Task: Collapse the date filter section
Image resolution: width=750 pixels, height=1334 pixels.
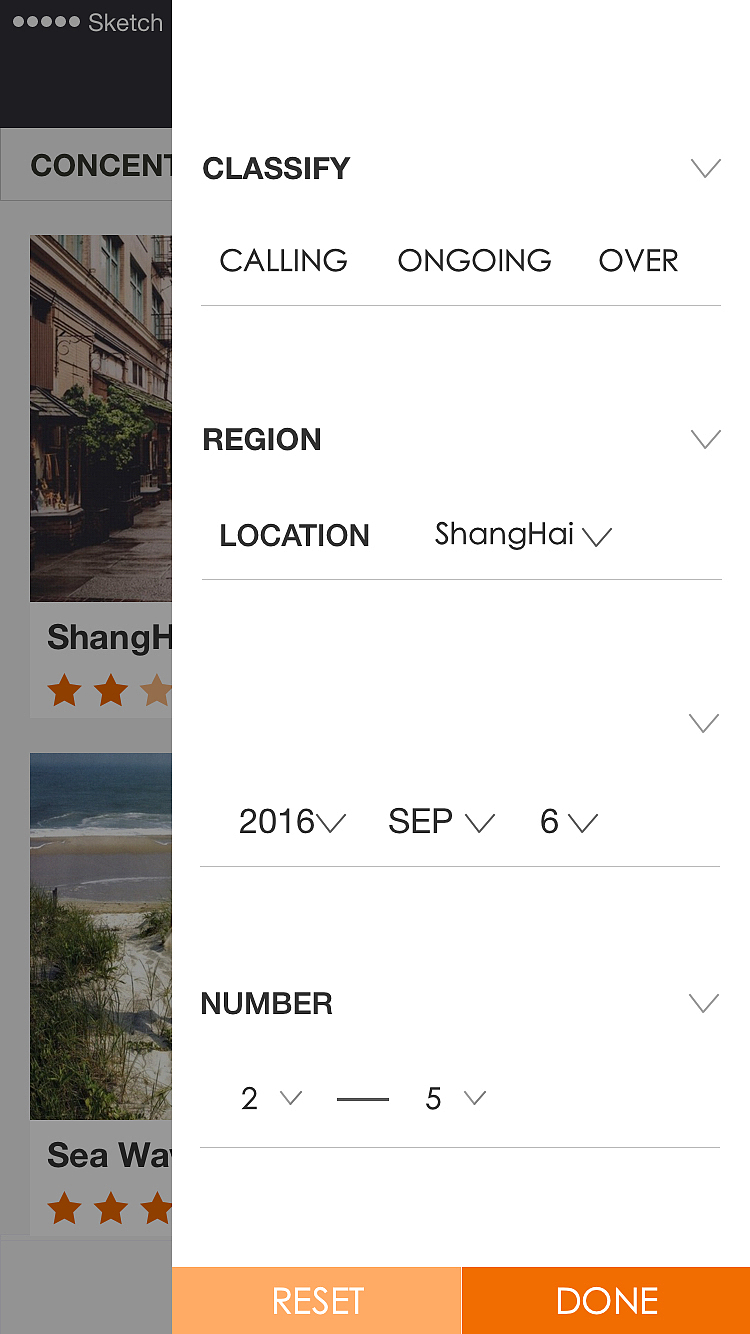Action: pos(703,722)
